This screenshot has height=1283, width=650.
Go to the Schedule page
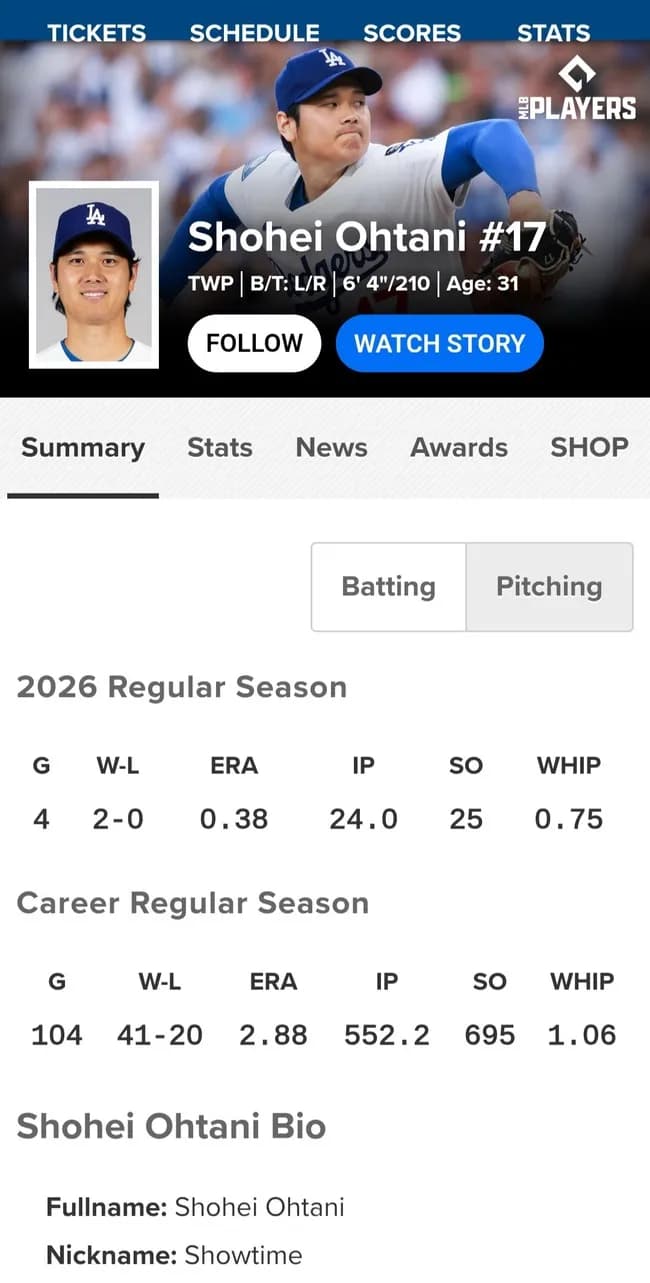254,32
